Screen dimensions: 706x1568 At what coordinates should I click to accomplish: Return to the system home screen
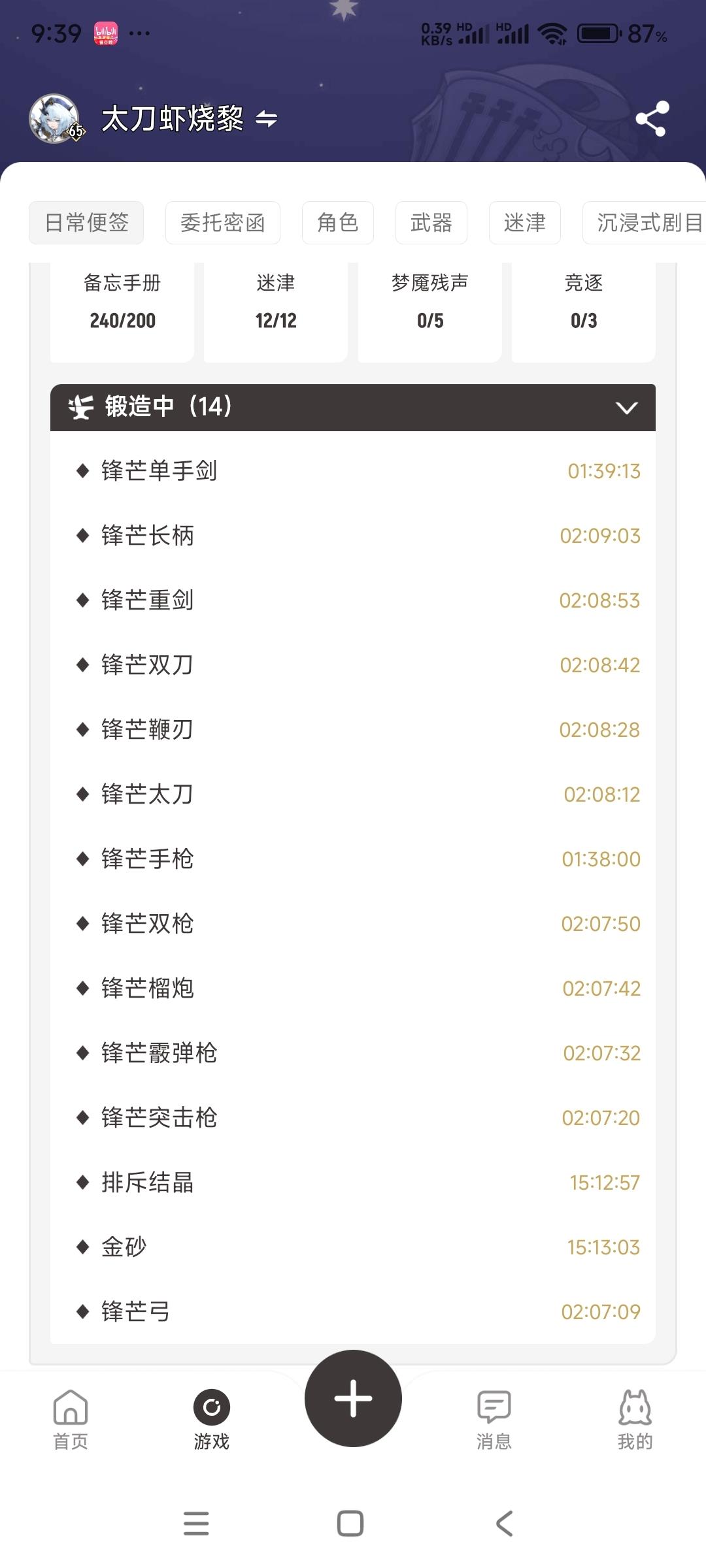coord(350,1524)
